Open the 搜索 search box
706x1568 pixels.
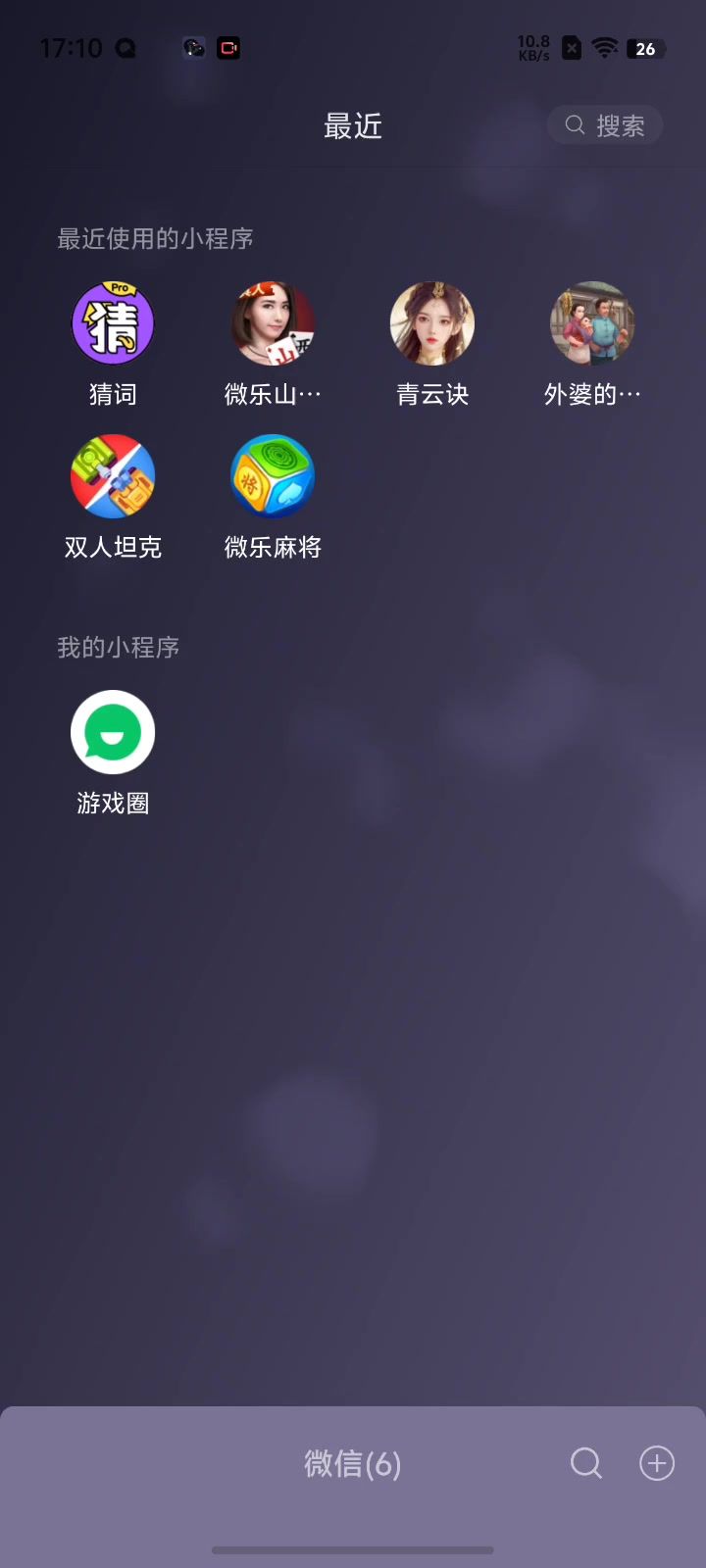pos(605,125)
